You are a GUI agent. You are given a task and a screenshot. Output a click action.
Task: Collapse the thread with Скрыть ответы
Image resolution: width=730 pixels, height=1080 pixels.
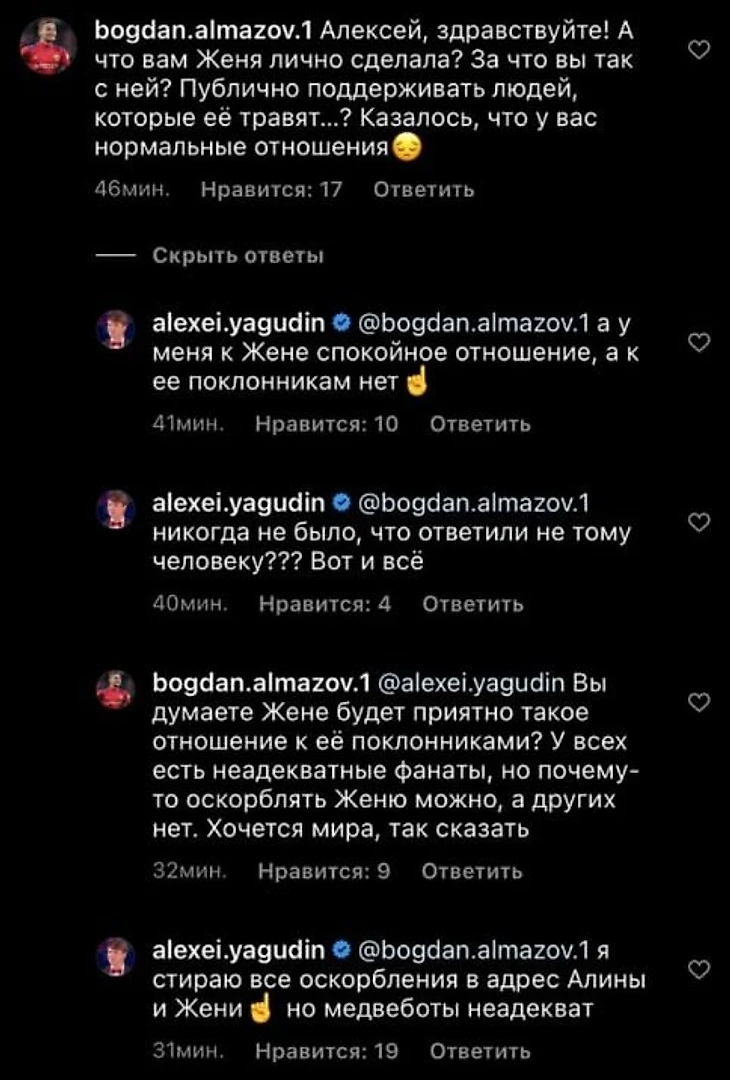coord(238,256)
